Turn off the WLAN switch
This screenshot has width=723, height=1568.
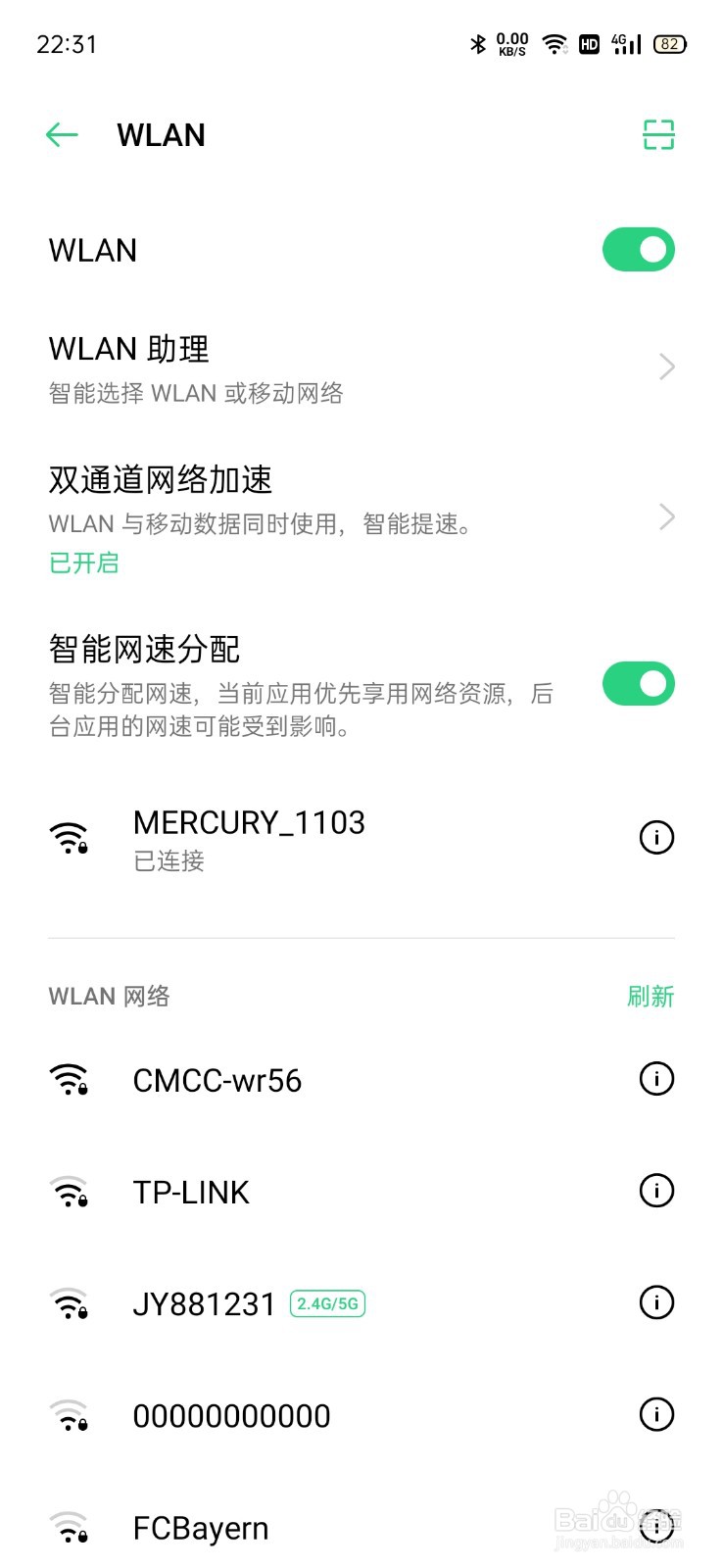639,250
